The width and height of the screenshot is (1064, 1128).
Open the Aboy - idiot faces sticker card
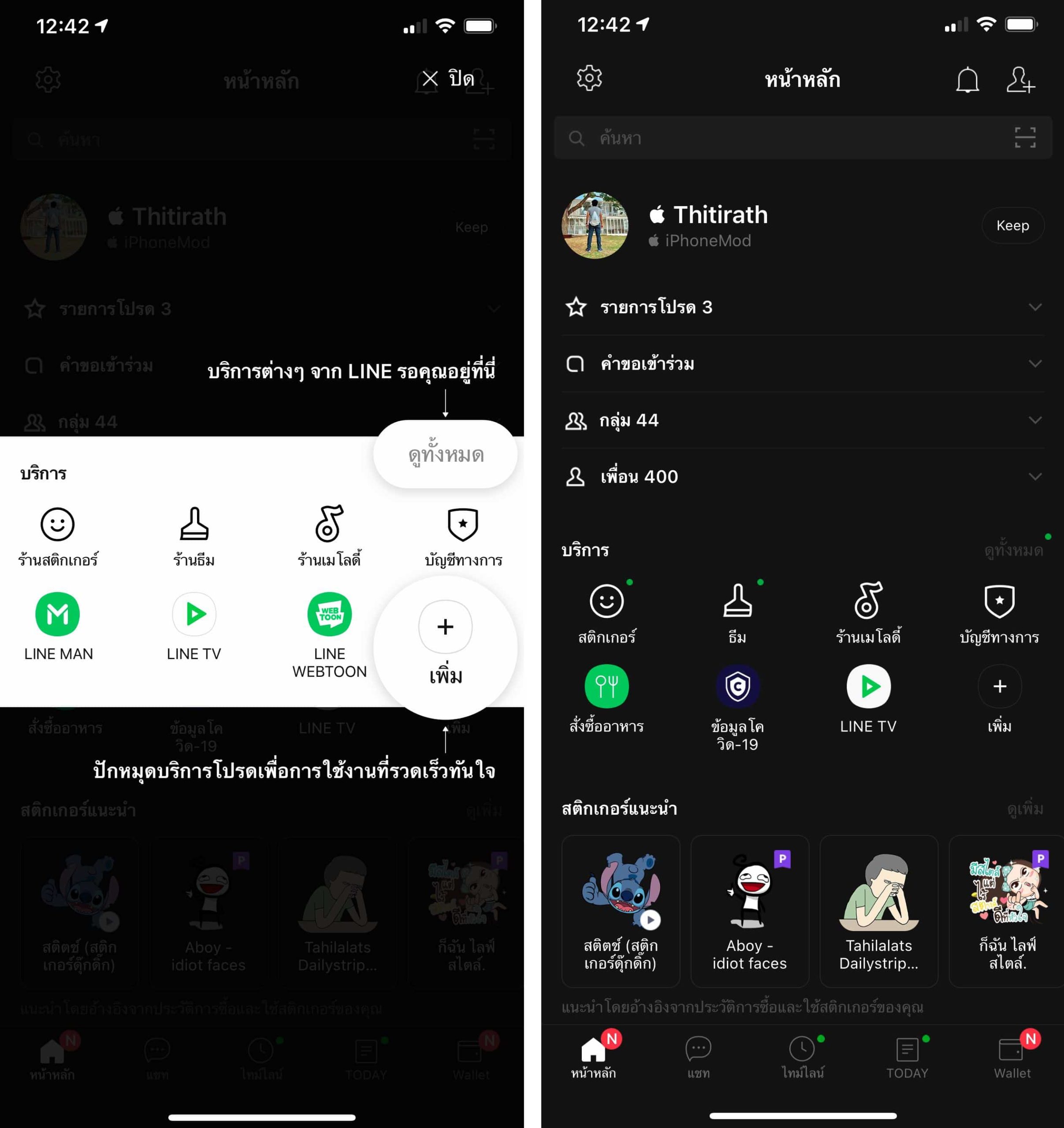pyautogui.click(x=749, y=911)
